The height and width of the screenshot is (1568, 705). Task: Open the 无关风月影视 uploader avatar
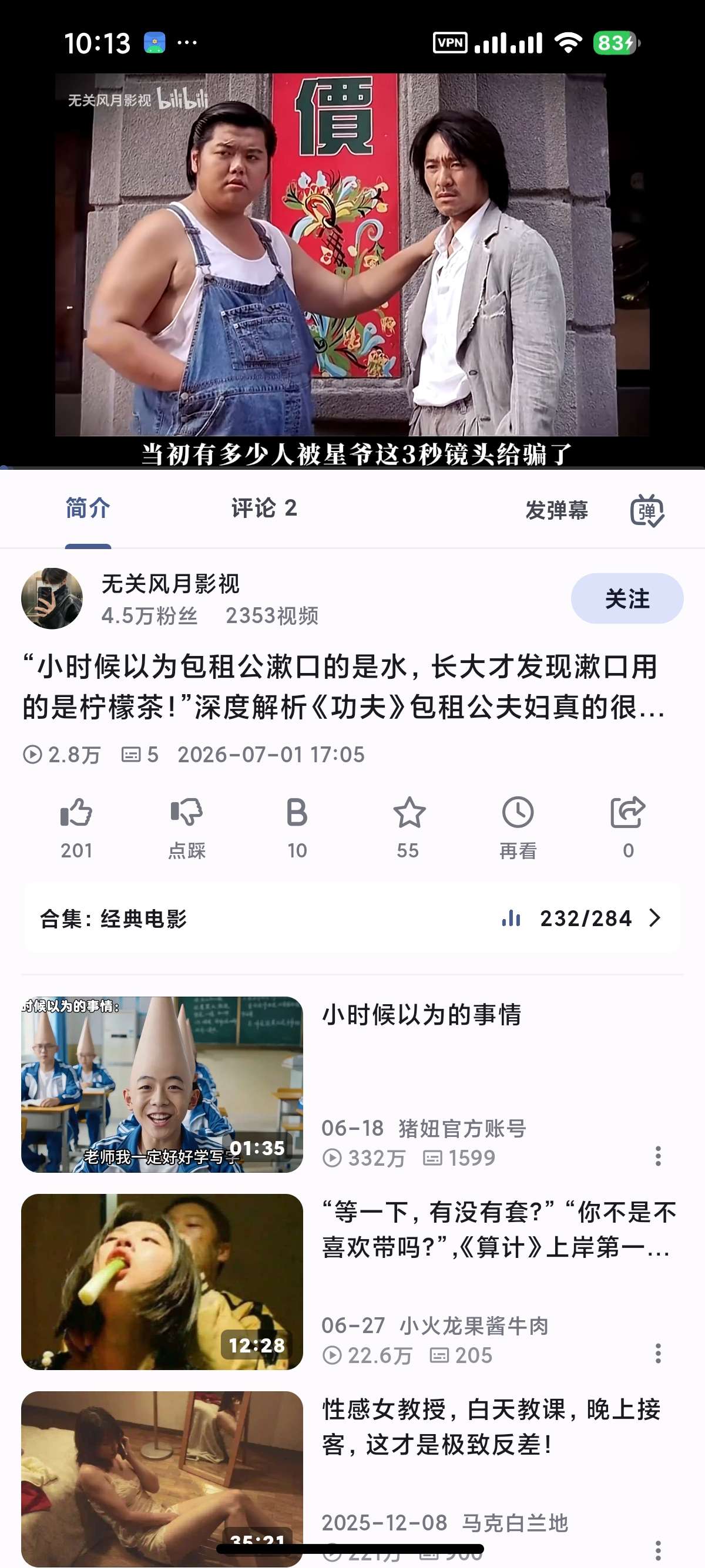point(52,598)
